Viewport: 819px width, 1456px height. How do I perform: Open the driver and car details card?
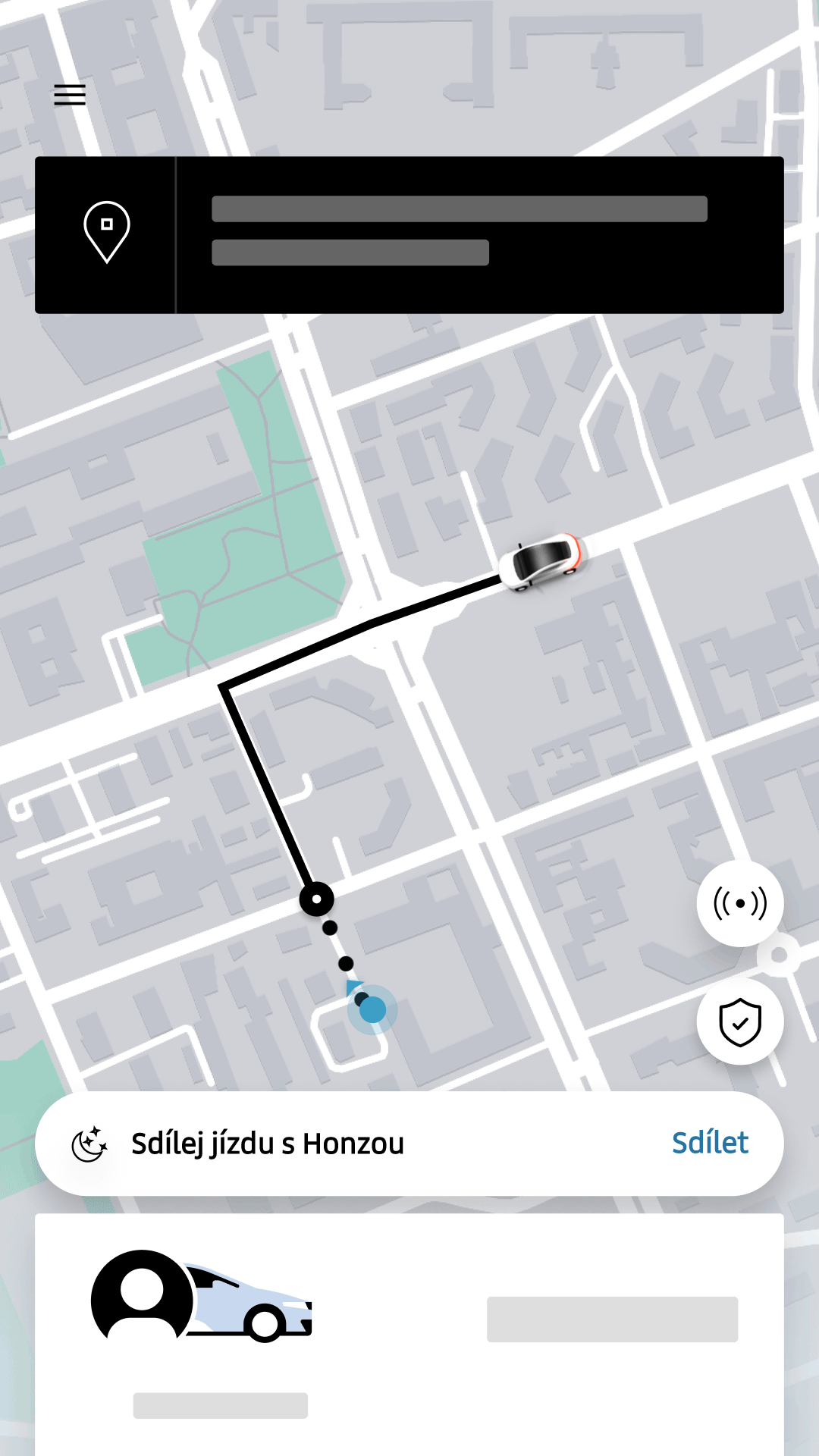pos(409,1333)
